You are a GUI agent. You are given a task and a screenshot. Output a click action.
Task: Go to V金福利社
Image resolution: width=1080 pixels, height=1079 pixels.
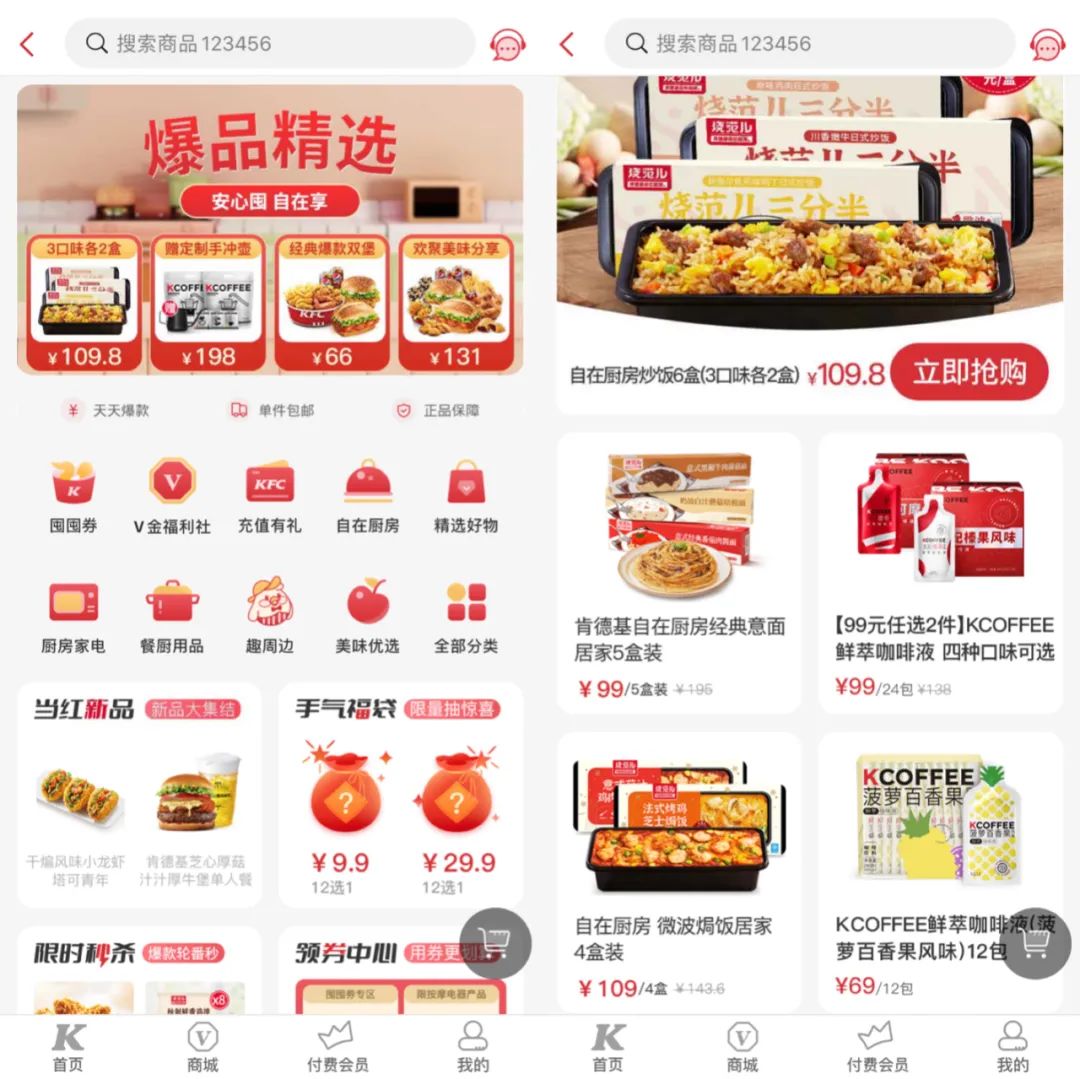click(x=172, y=496)
